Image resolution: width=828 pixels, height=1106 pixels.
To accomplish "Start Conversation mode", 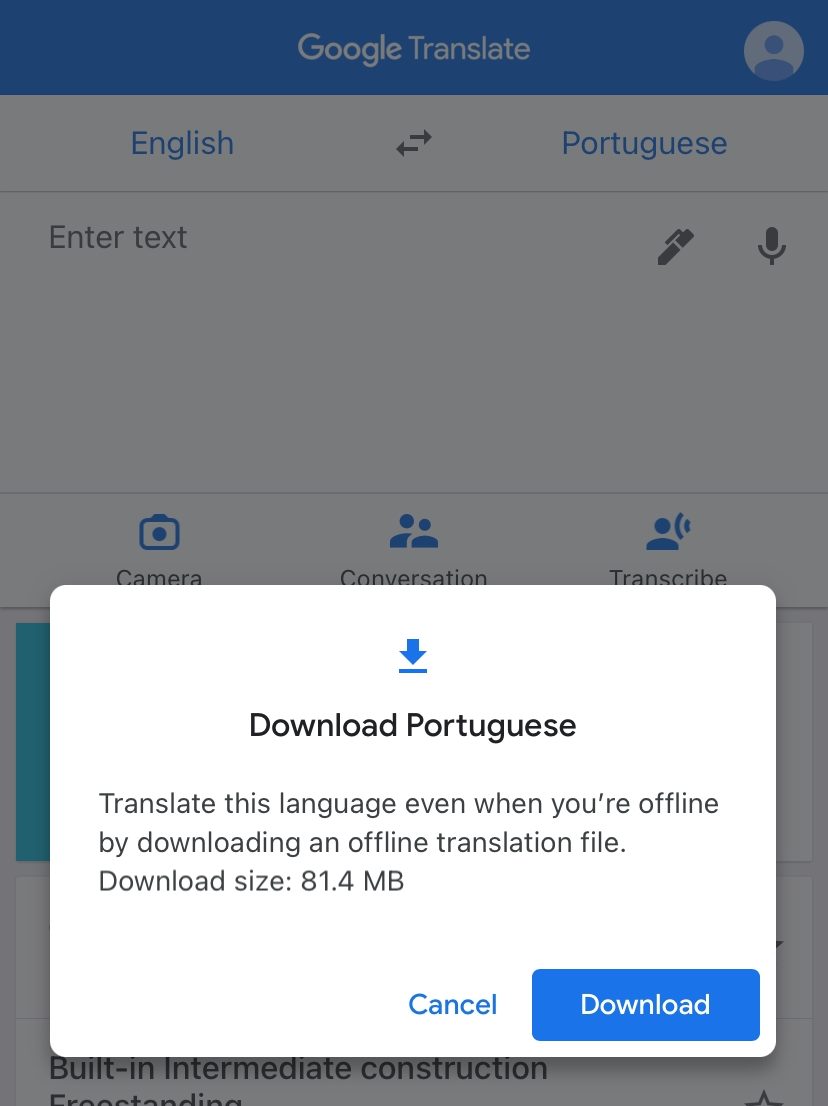I will coord(413,545).
